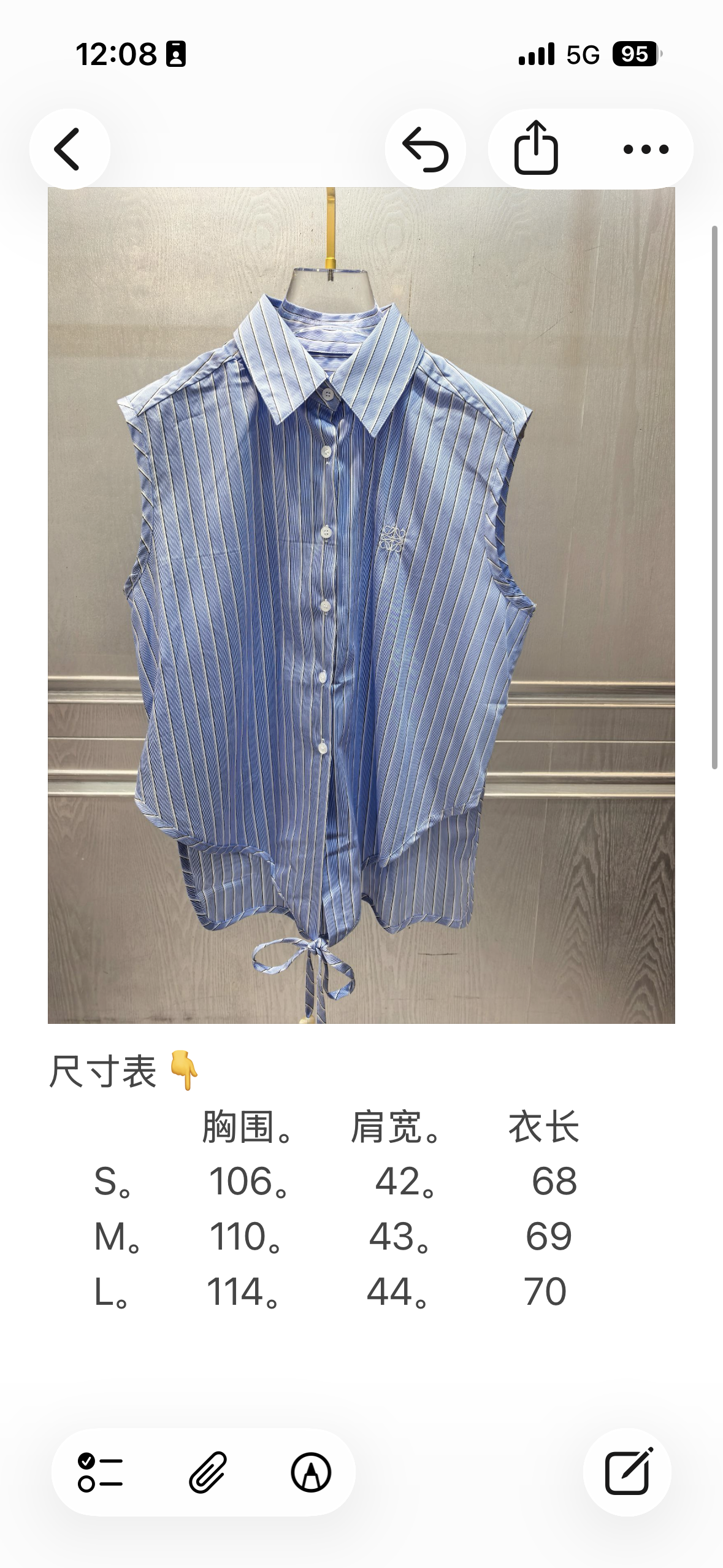
Task: Open the striped shirt photo
Action: point(361,605)
